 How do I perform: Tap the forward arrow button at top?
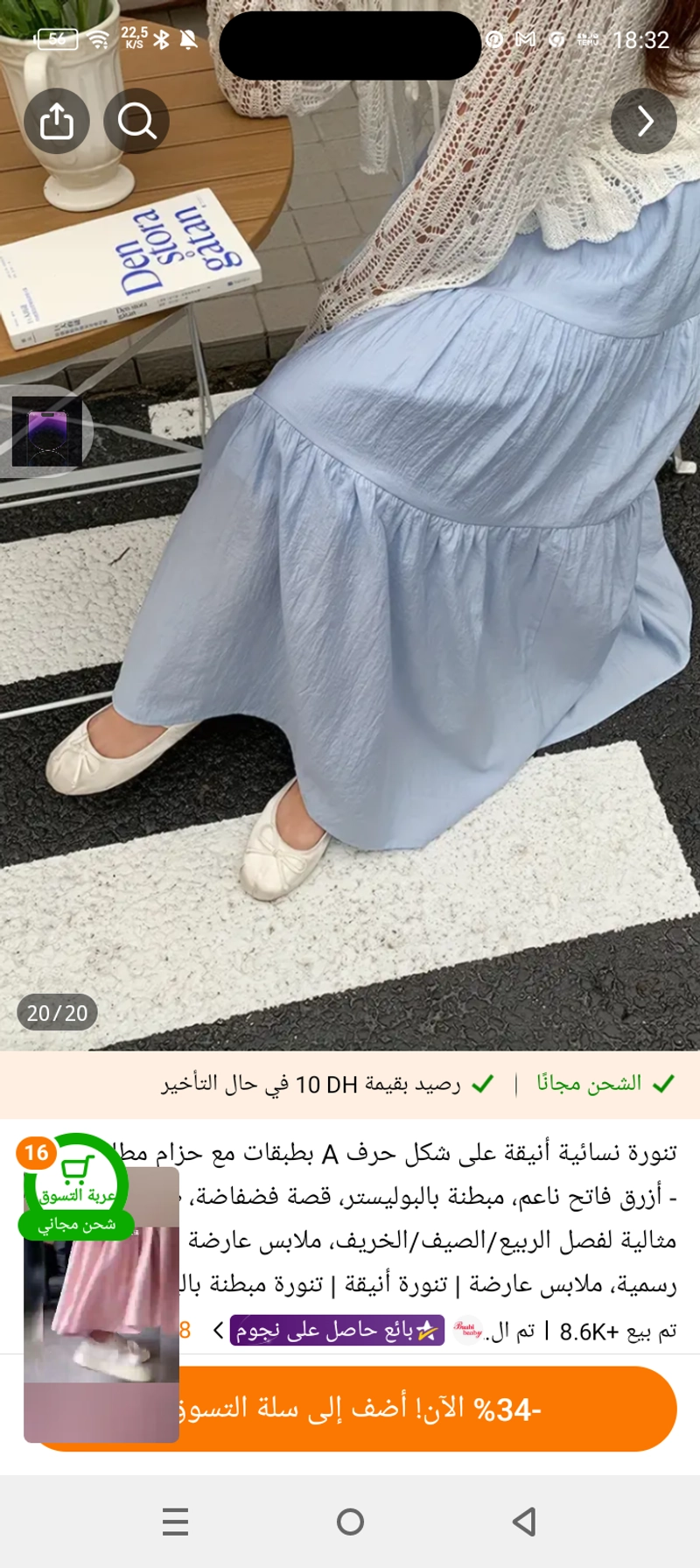(644, 121)
